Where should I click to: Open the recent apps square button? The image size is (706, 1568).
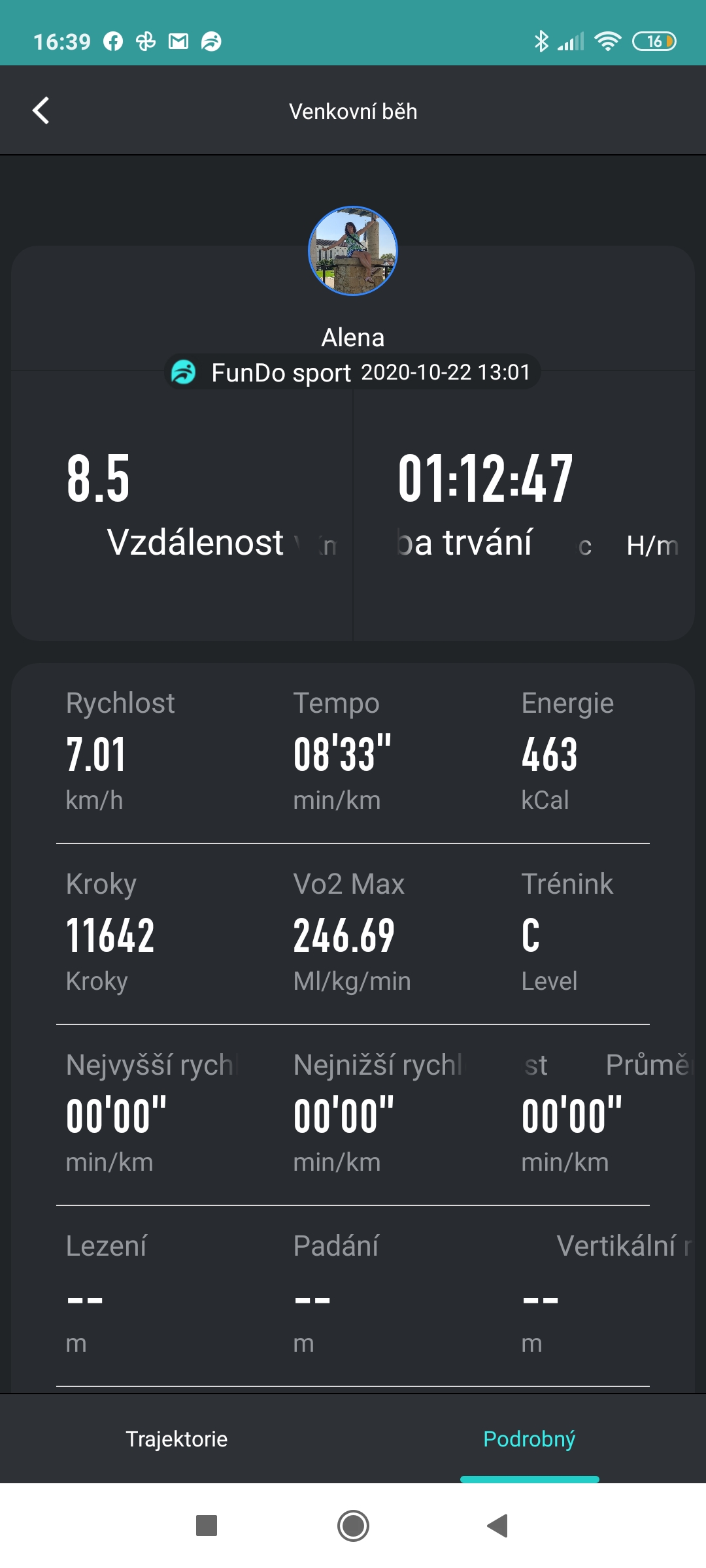(x=207, y=1526)
